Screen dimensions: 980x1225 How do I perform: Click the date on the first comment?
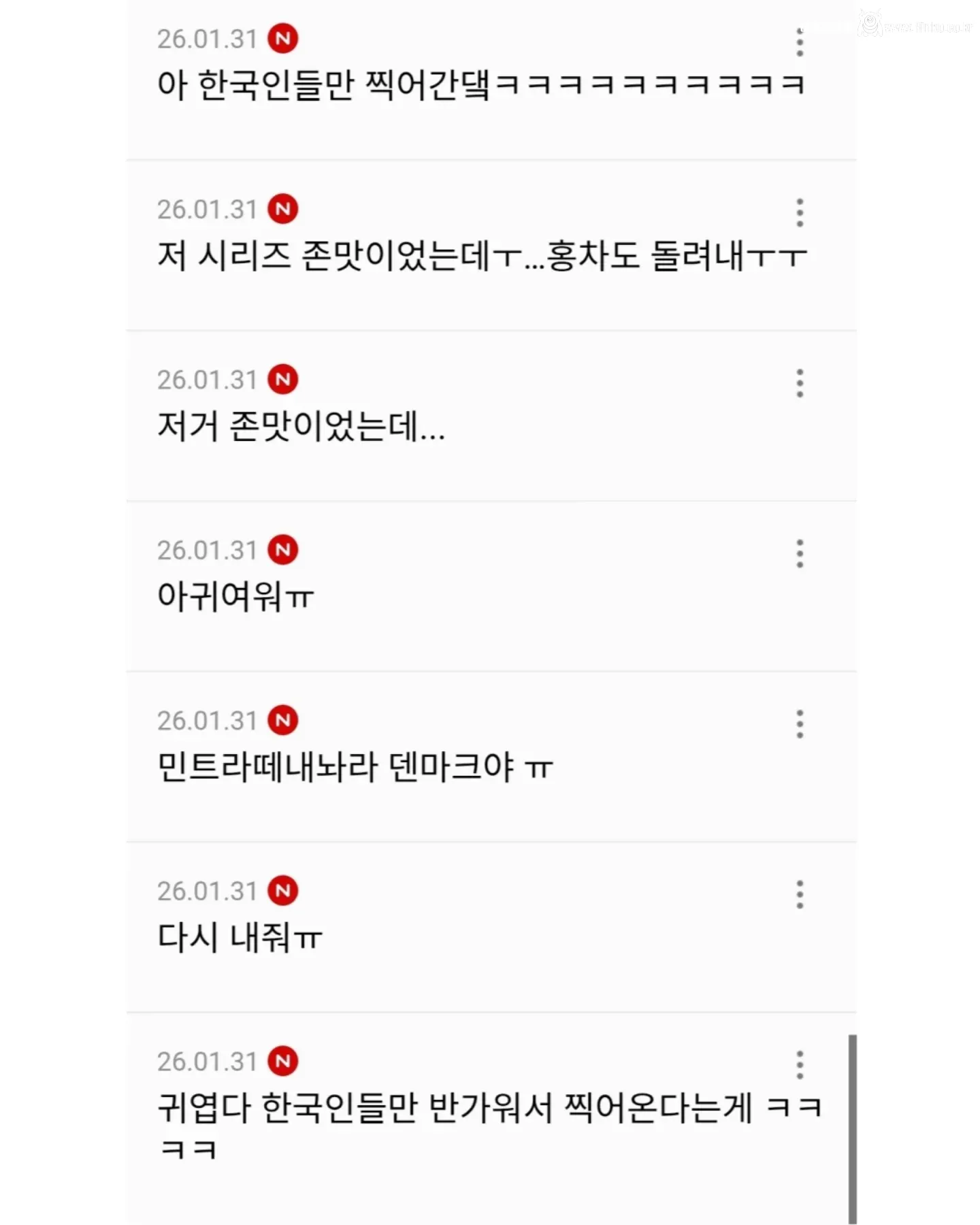point(206,39)
